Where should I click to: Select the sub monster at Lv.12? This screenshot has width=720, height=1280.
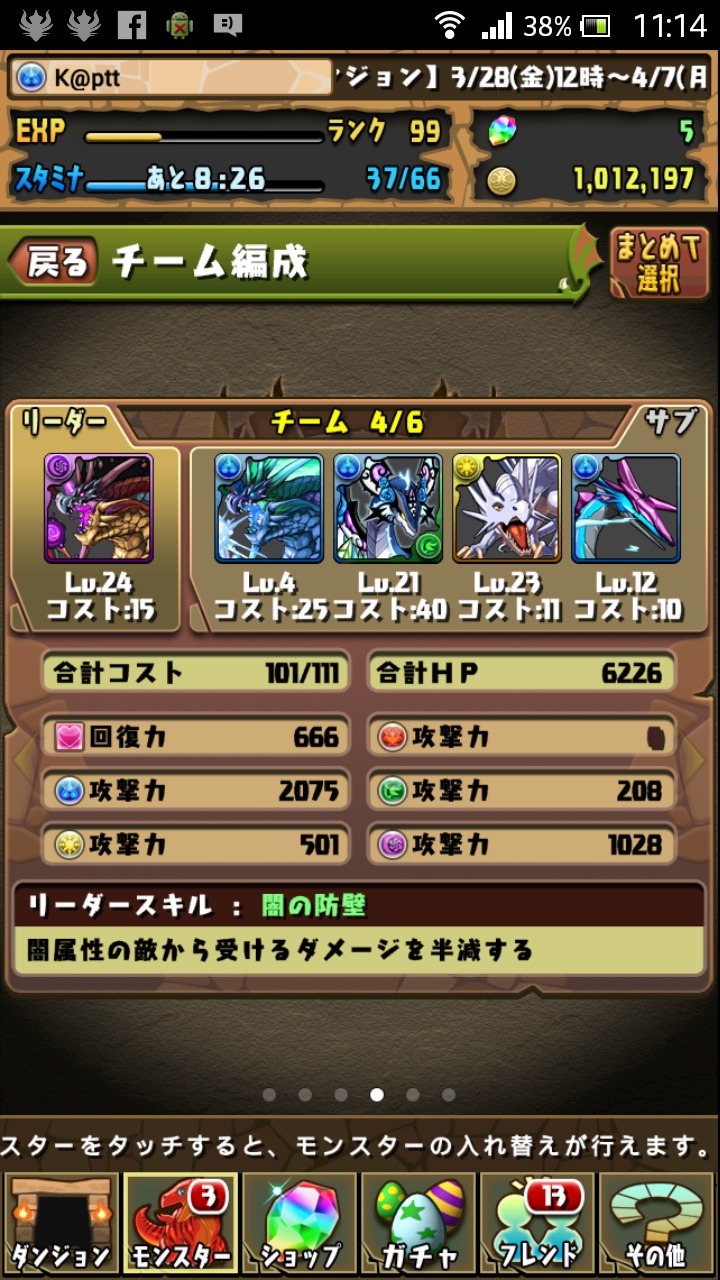tap(626, 508)
